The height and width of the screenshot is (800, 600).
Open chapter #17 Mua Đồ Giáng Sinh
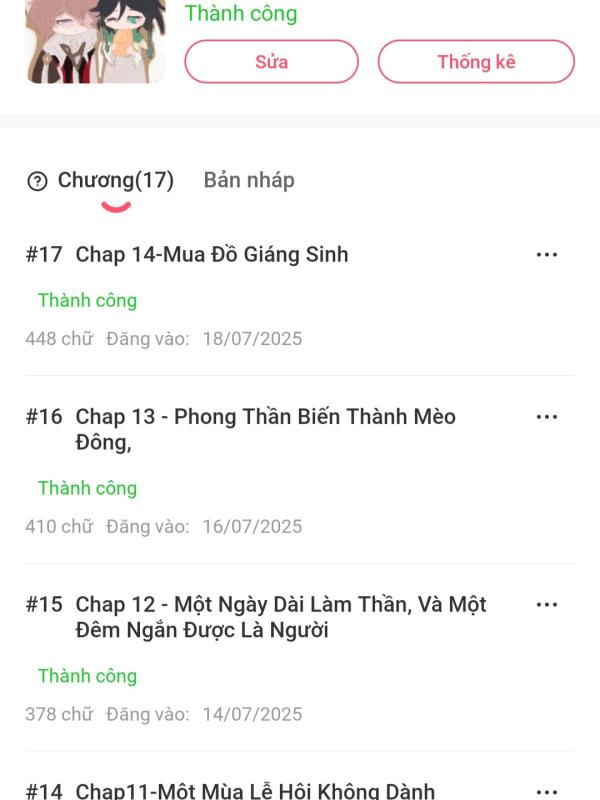(x=212, y=254)
